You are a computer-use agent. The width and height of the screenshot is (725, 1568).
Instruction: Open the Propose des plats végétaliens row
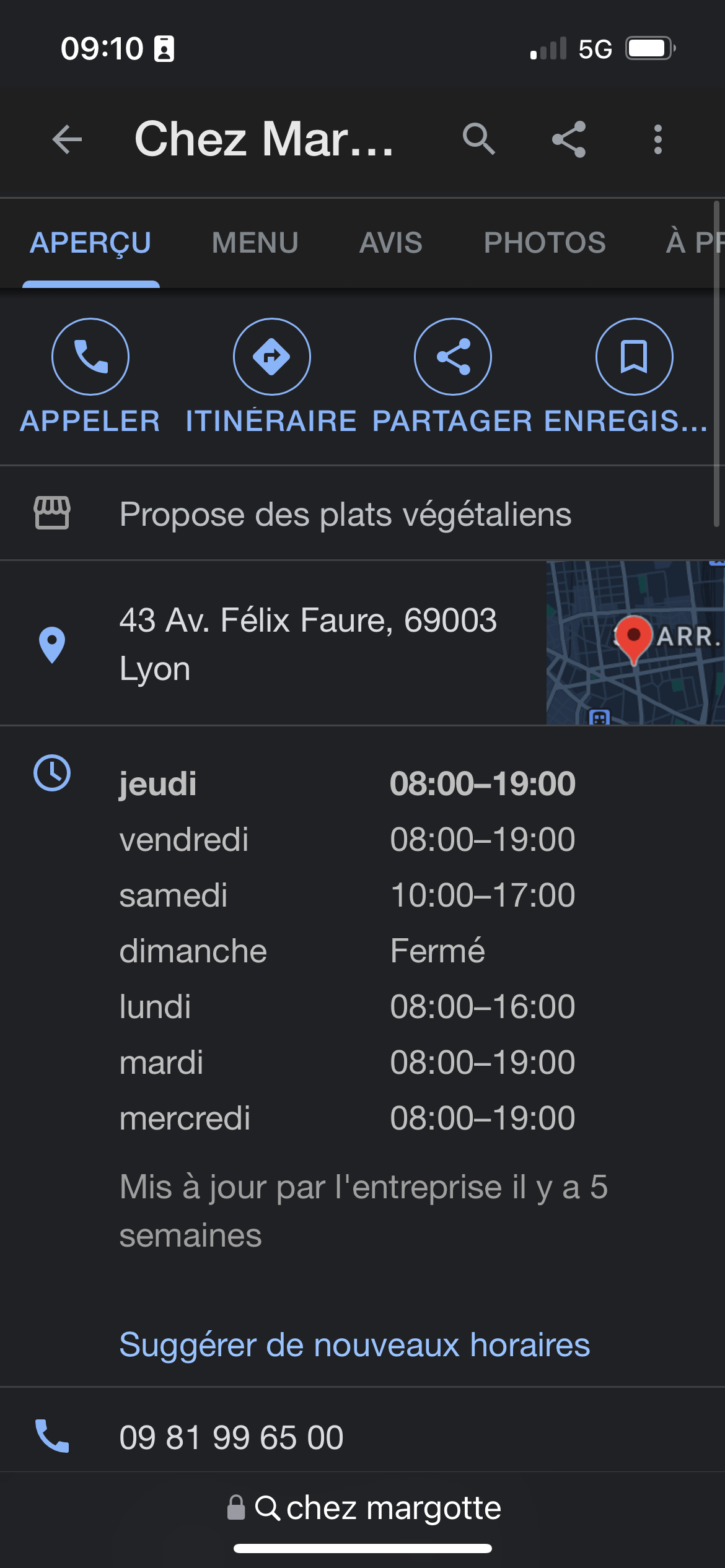click(345, 514)
